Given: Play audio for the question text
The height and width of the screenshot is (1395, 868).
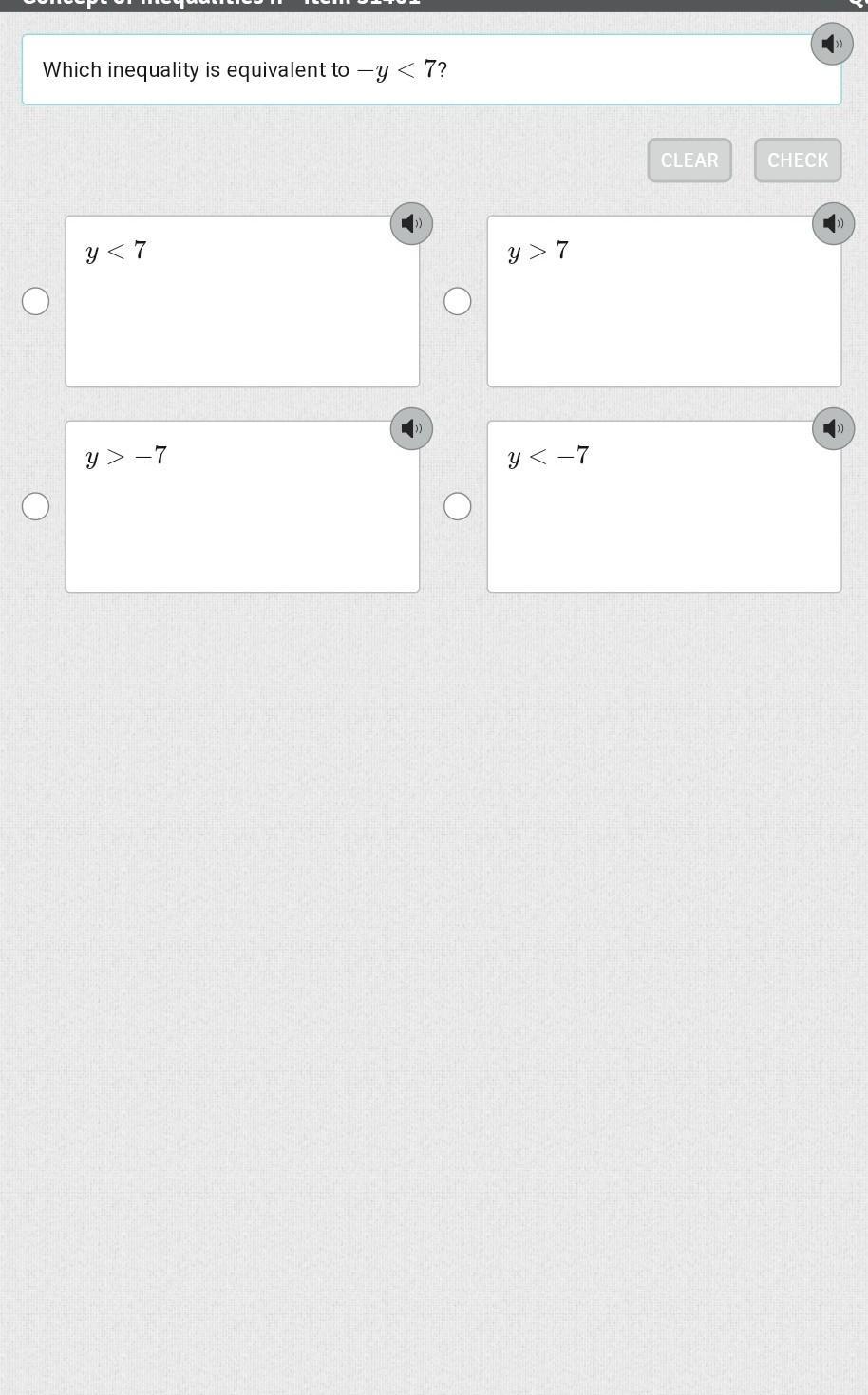Looking at the screenshot, I should click(x=832, y=44).
